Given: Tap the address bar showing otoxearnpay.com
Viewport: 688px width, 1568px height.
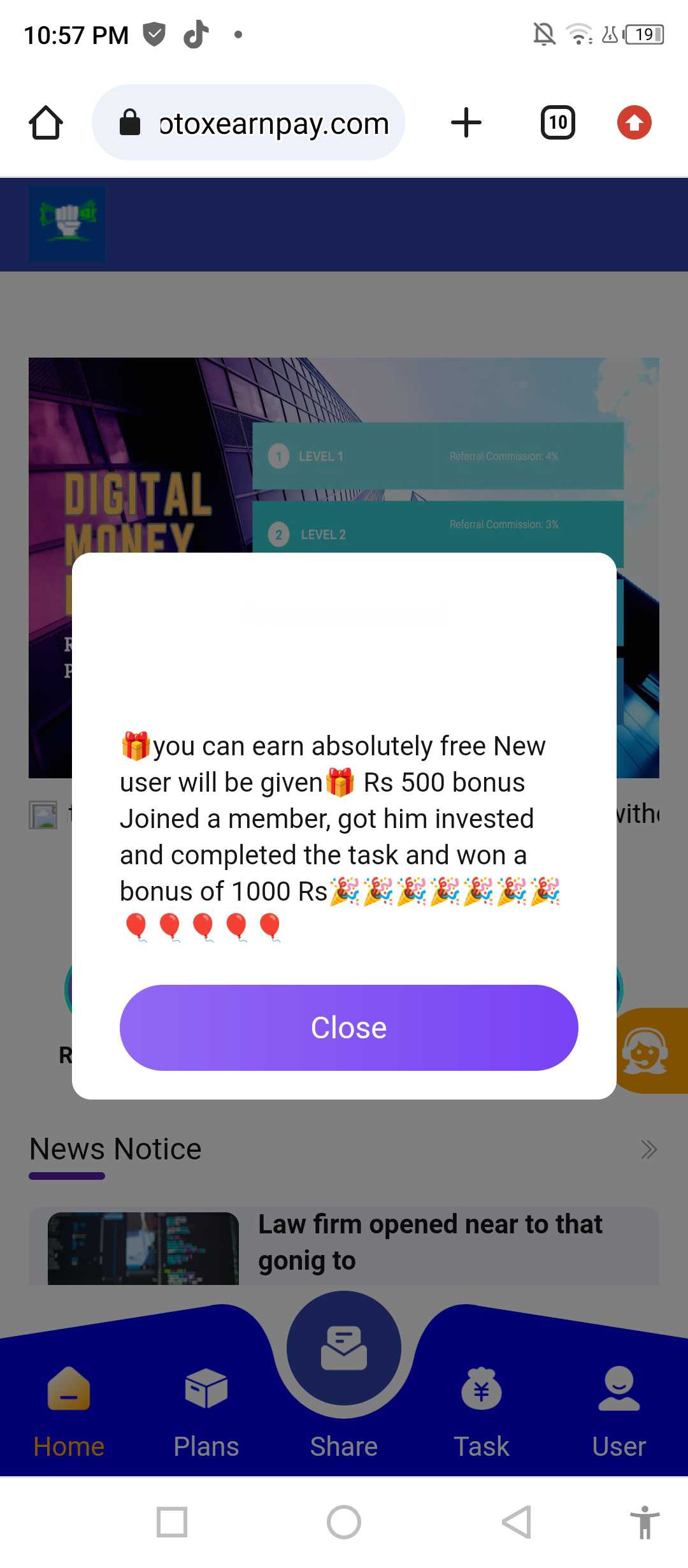Looking at the screenshot, I should click(248, 122).
